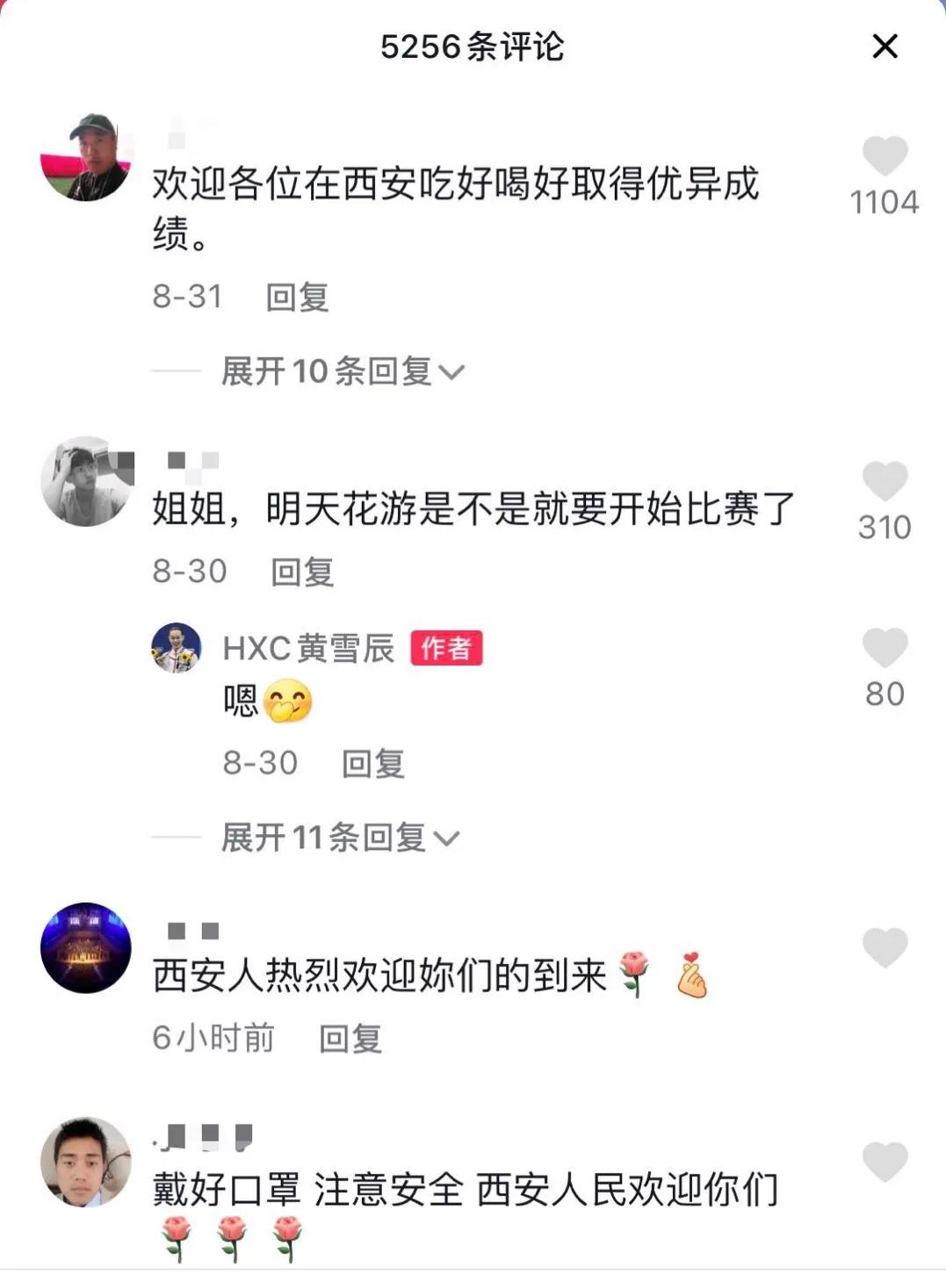This screenshot has width=946, height=1288.
Task: Open HXC黄雪辰's username link
Action: click(309, 648)
